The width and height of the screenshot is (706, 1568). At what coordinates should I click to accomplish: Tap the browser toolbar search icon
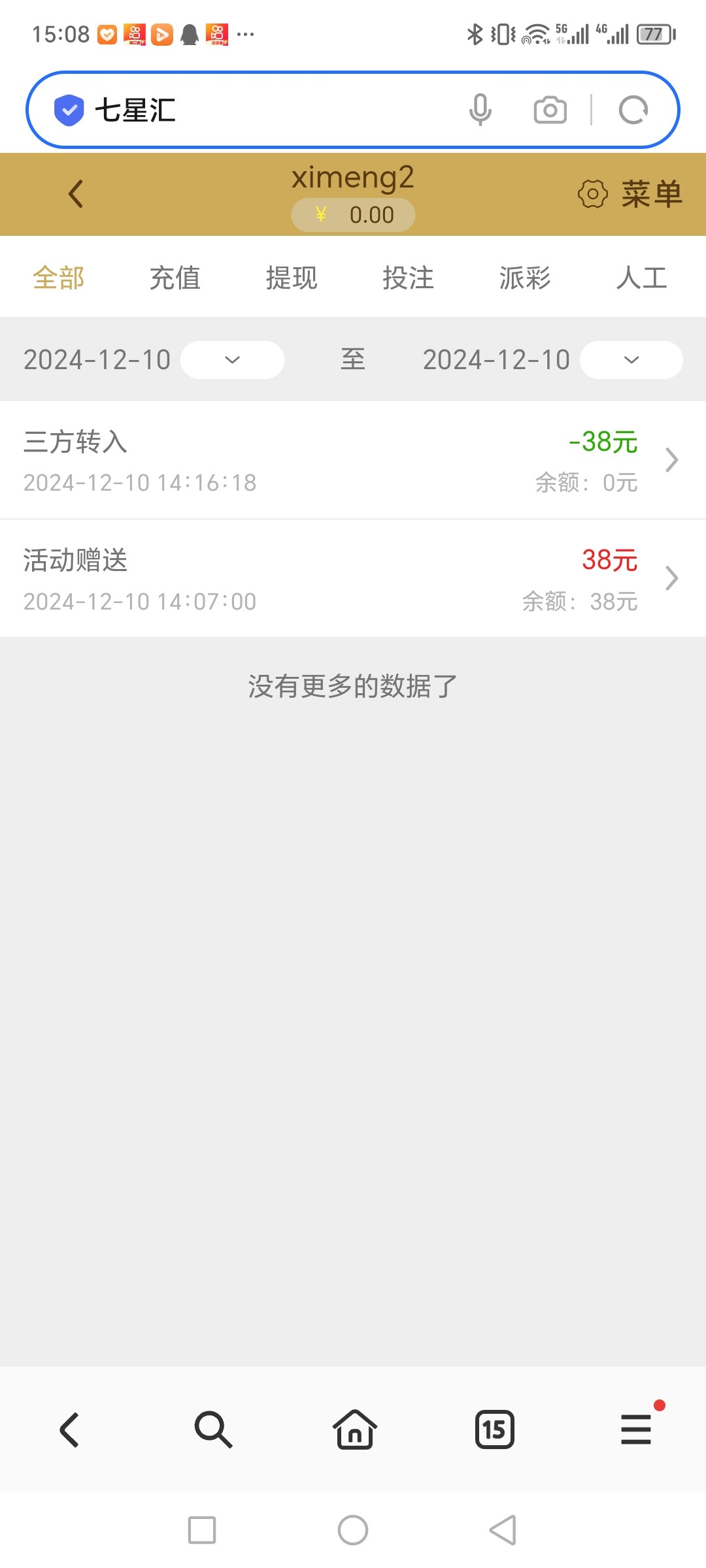pos(213,1429)
